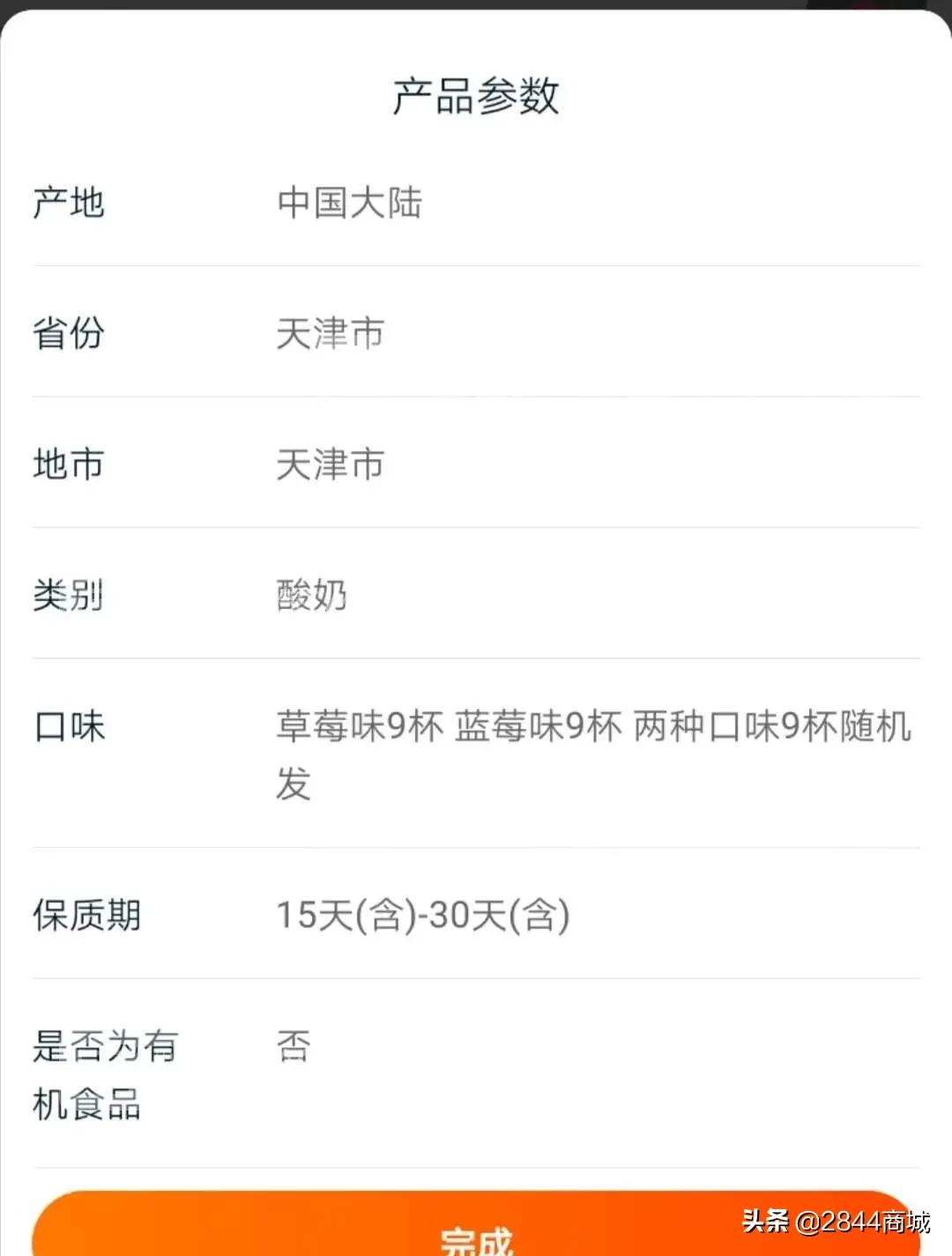Viewport: 952px width, 1256px height.
Task: Select the 地市 row label
Action: coord(70,464)
